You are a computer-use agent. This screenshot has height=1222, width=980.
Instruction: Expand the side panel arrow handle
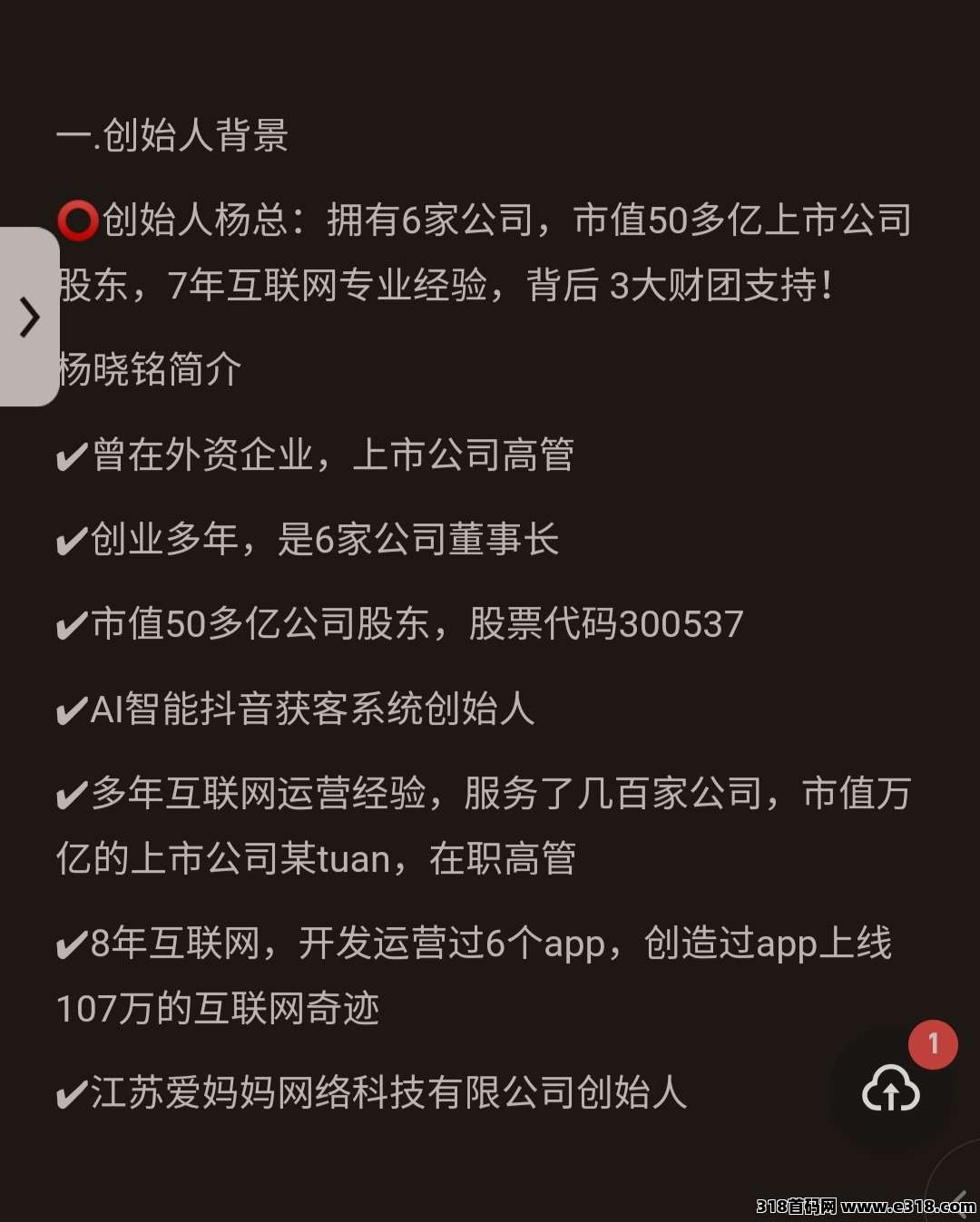tap(29, 317)
